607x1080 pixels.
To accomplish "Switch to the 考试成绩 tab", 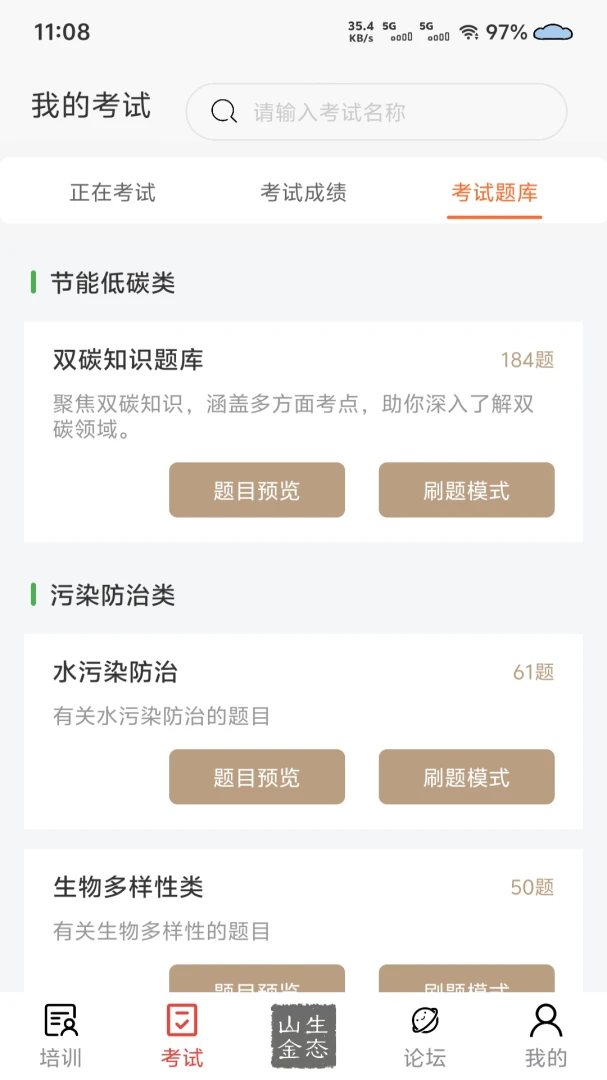I will (303, 193).
